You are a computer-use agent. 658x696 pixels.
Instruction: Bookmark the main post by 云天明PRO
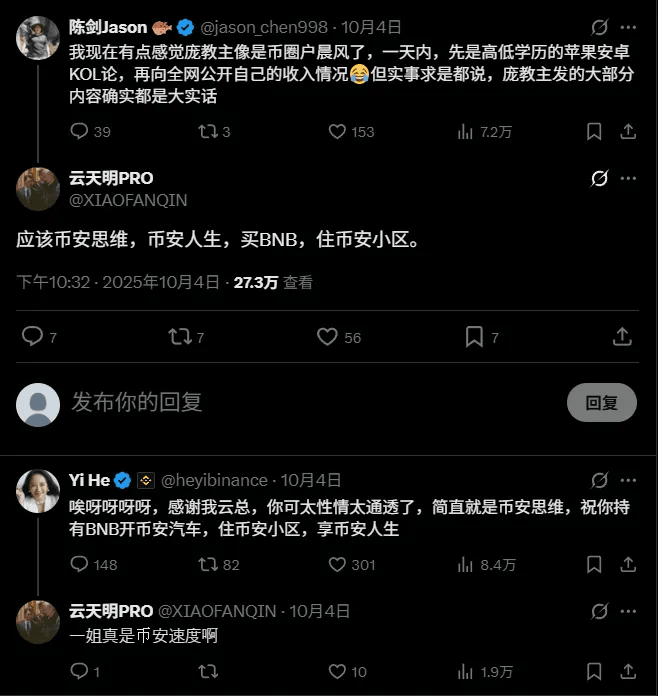click(474, 337)
